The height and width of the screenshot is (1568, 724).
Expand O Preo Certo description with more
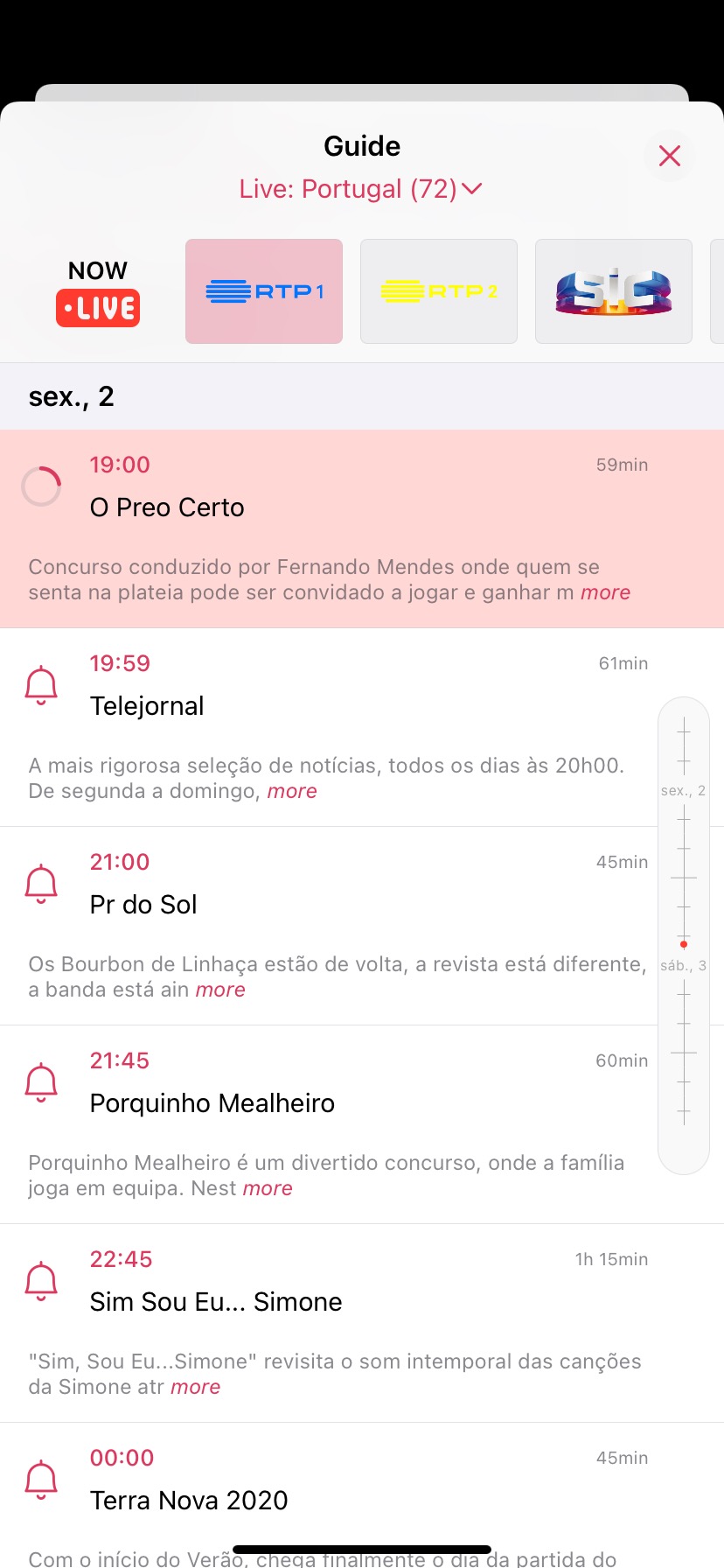pyautogui.click(x=605, y=592)
